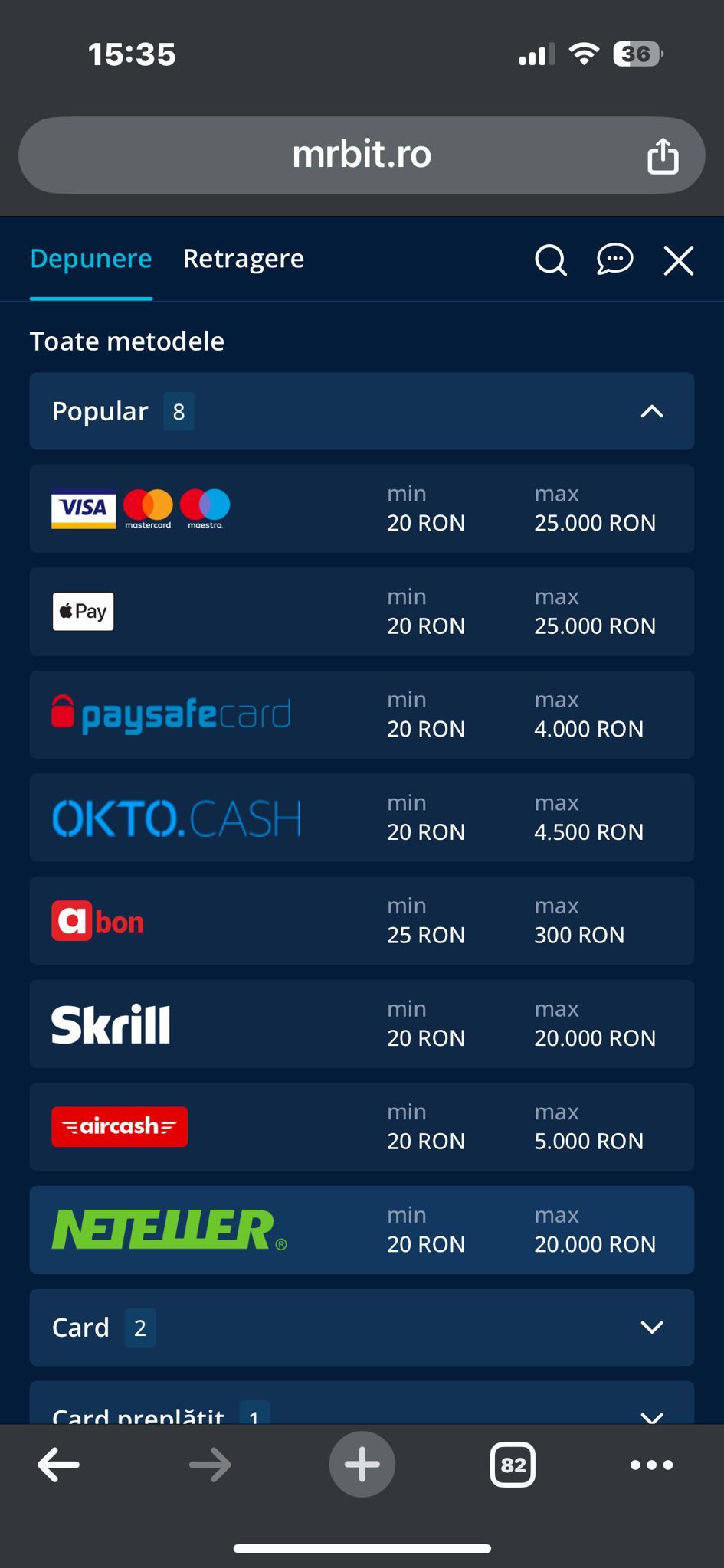Open payment method search
724x1568 pixels.
(550, 260)
